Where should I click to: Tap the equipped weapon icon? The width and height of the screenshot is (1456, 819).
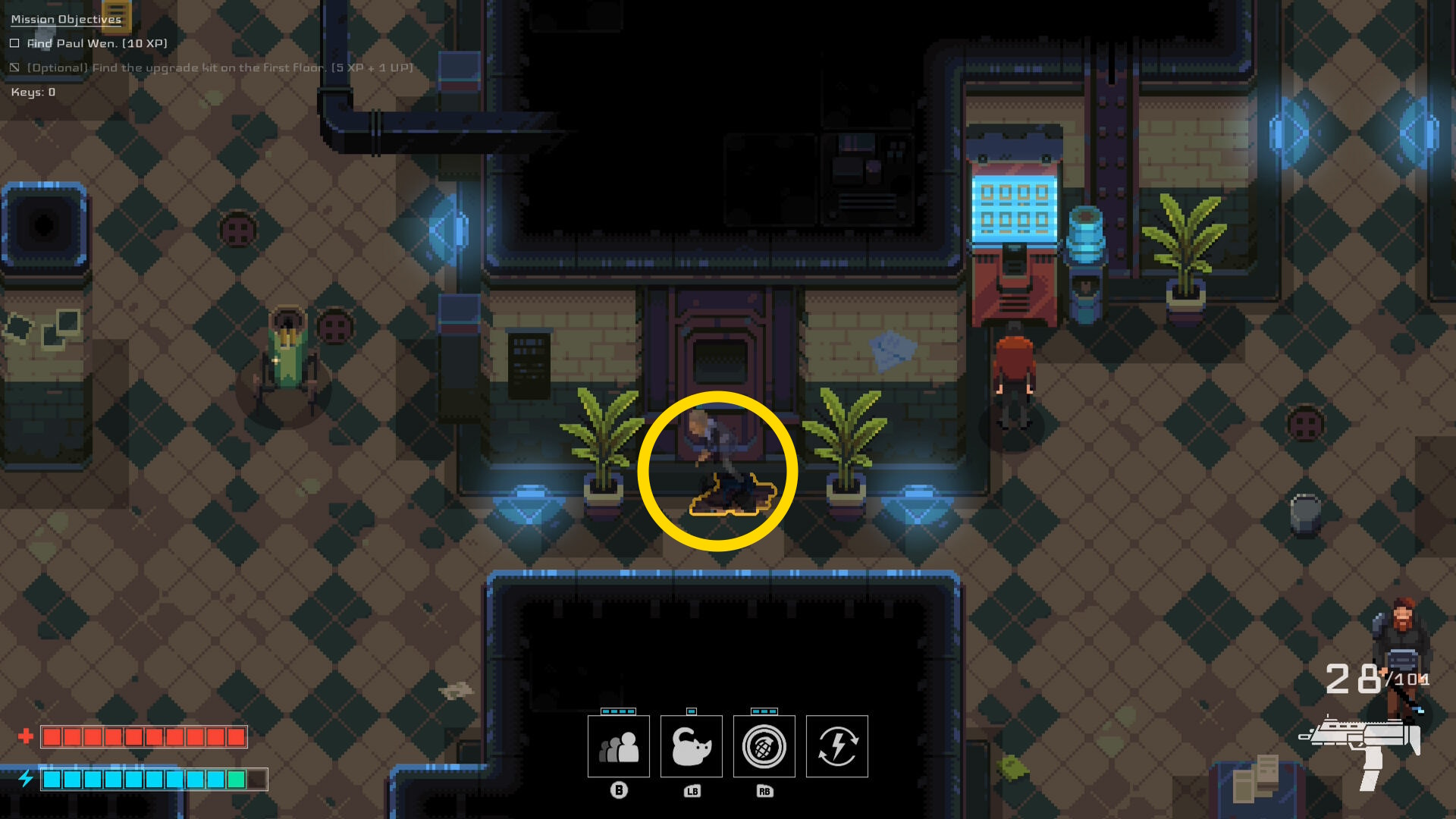point(1361,747)
